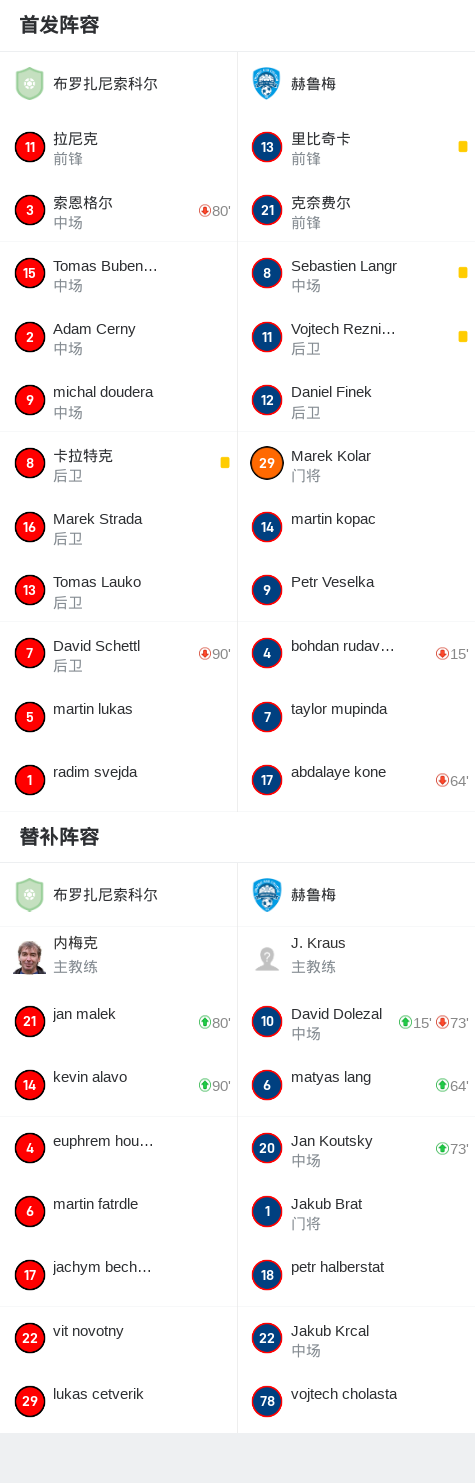This screenshot has width=475, height=1483.
Task: Open michal doudera's player page
Action: tap(118, 400)
